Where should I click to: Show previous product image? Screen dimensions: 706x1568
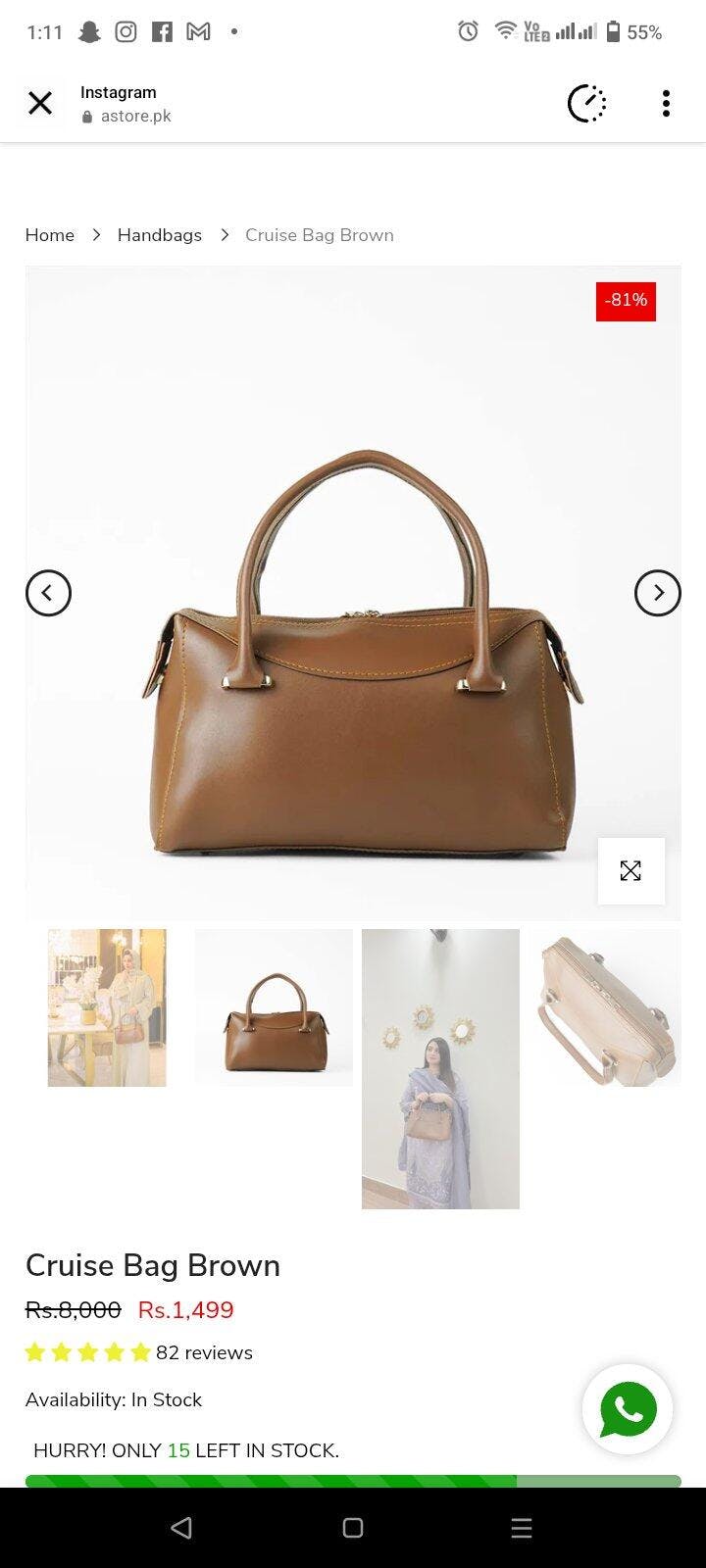coord(48,593)
